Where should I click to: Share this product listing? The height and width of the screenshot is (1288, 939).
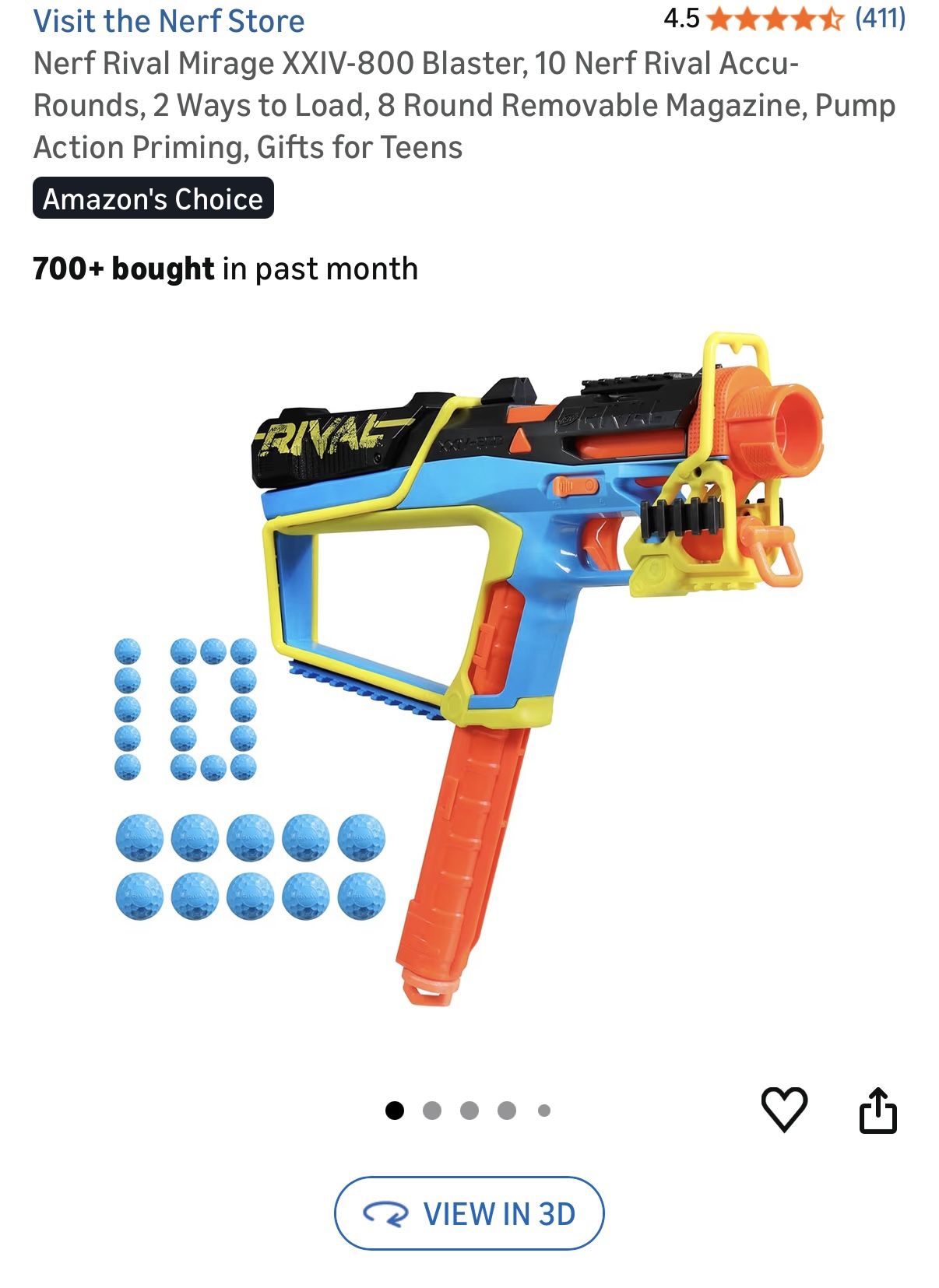click(877, 1110)
